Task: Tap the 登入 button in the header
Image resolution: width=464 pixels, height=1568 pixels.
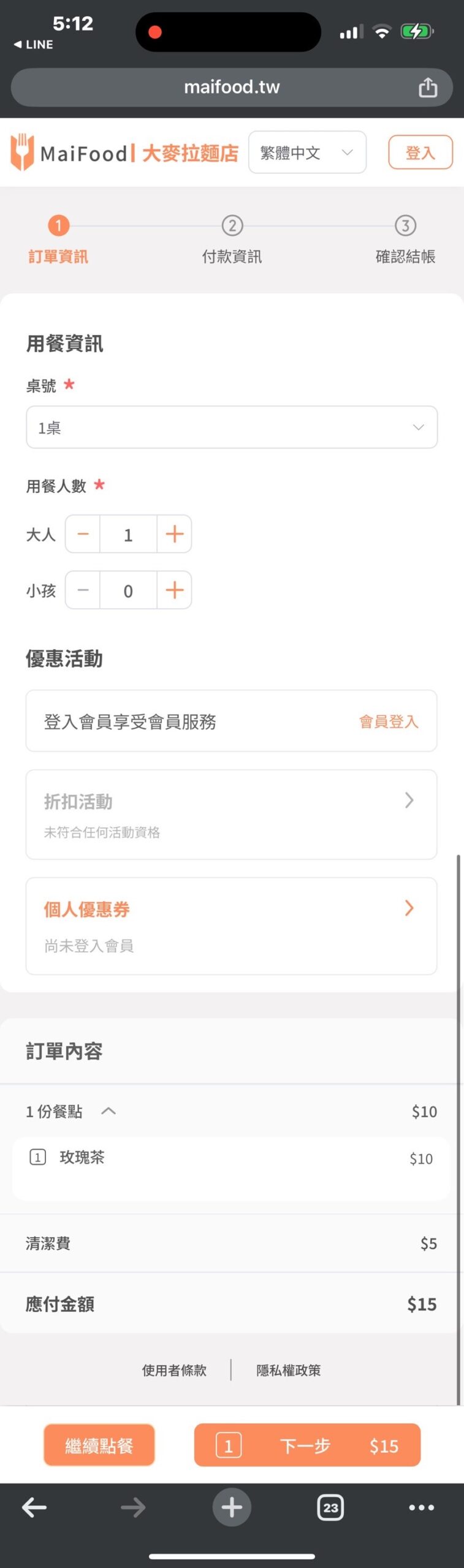Action: click(420, 153)
